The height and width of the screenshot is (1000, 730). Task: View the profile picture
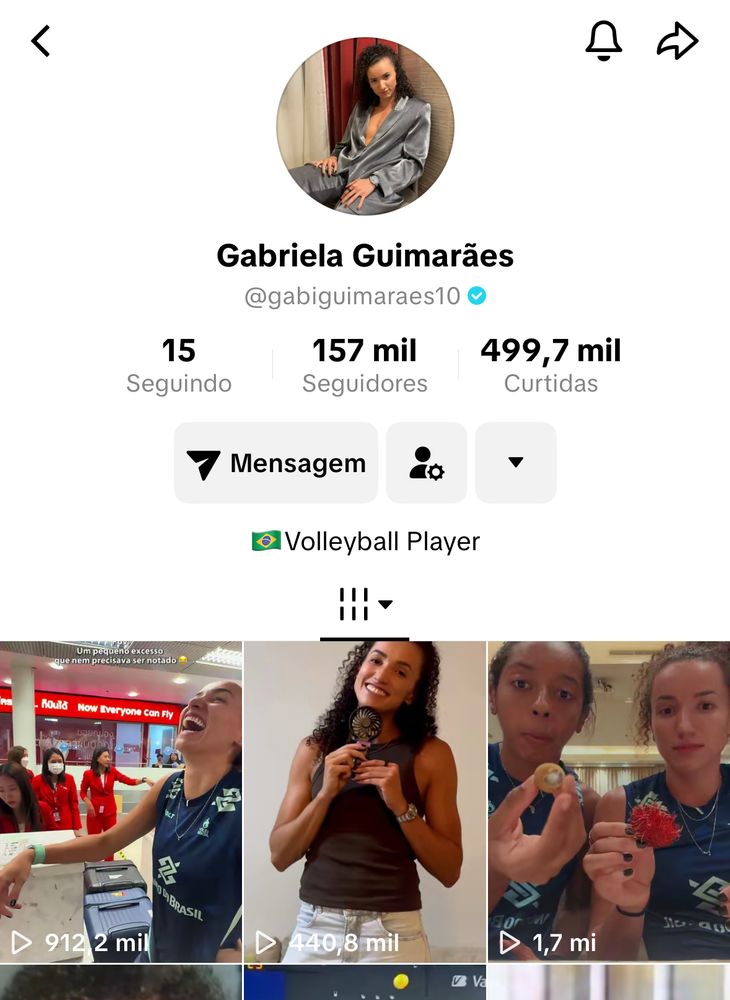pos(365,127)
